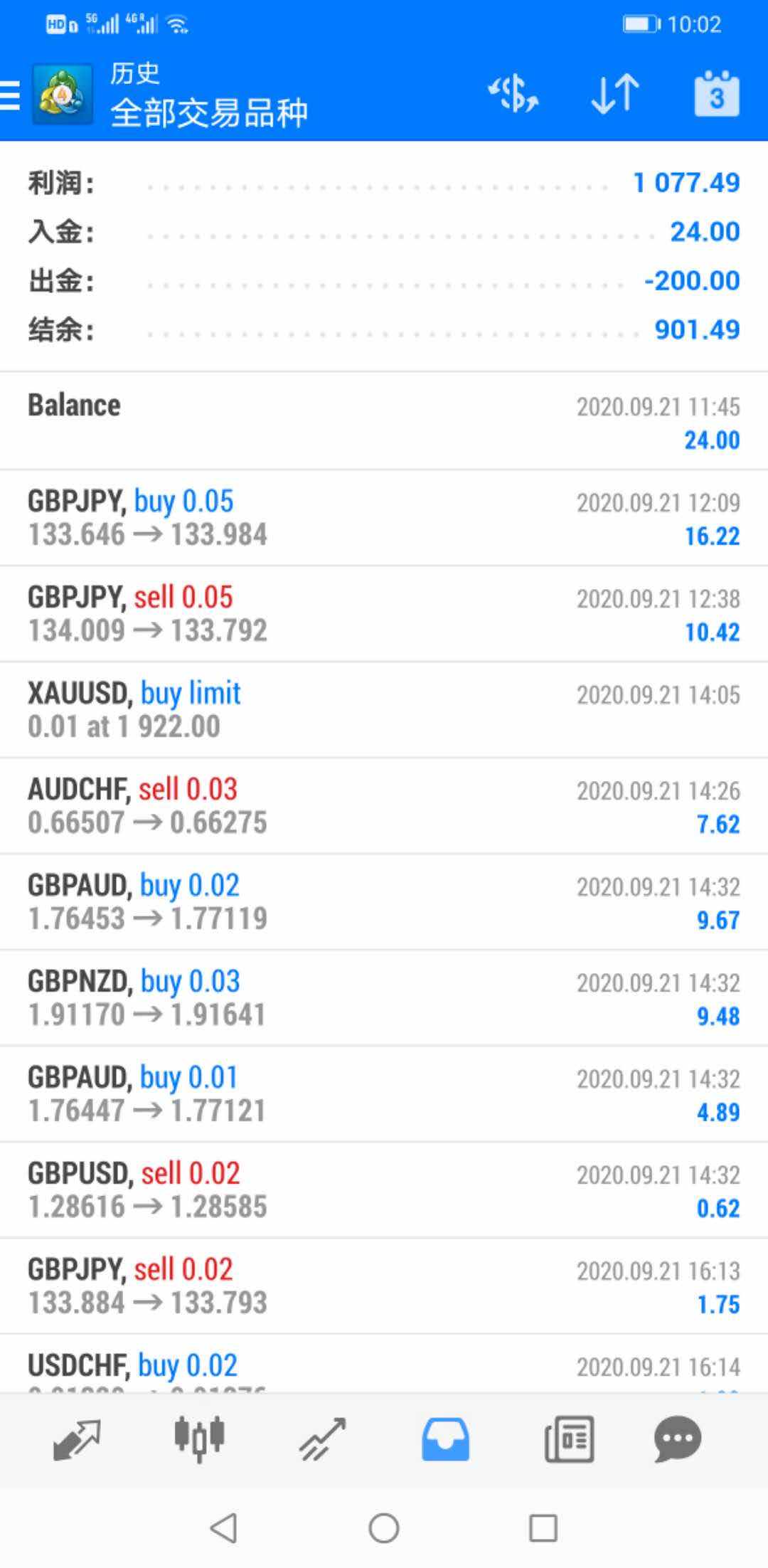The image size is (768, 1568).
Task: Switch to the Trade tab
Action: coord(322,1439)
